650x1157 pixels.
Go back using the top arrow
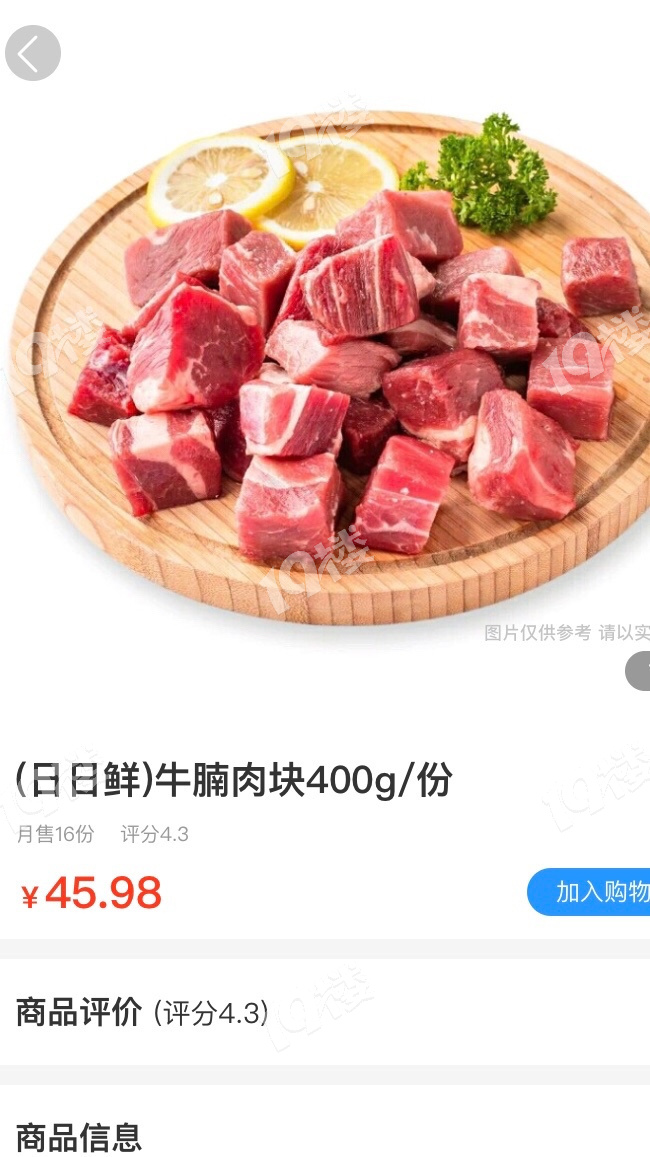click(x=32, y=53)
